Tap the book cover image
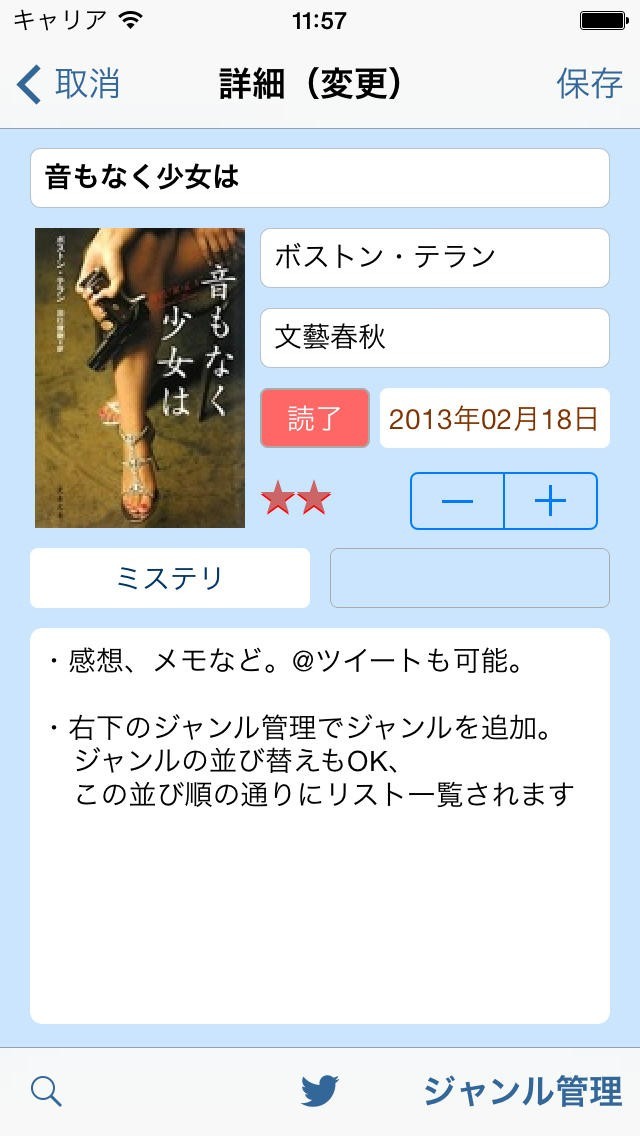 click(140, 378)
